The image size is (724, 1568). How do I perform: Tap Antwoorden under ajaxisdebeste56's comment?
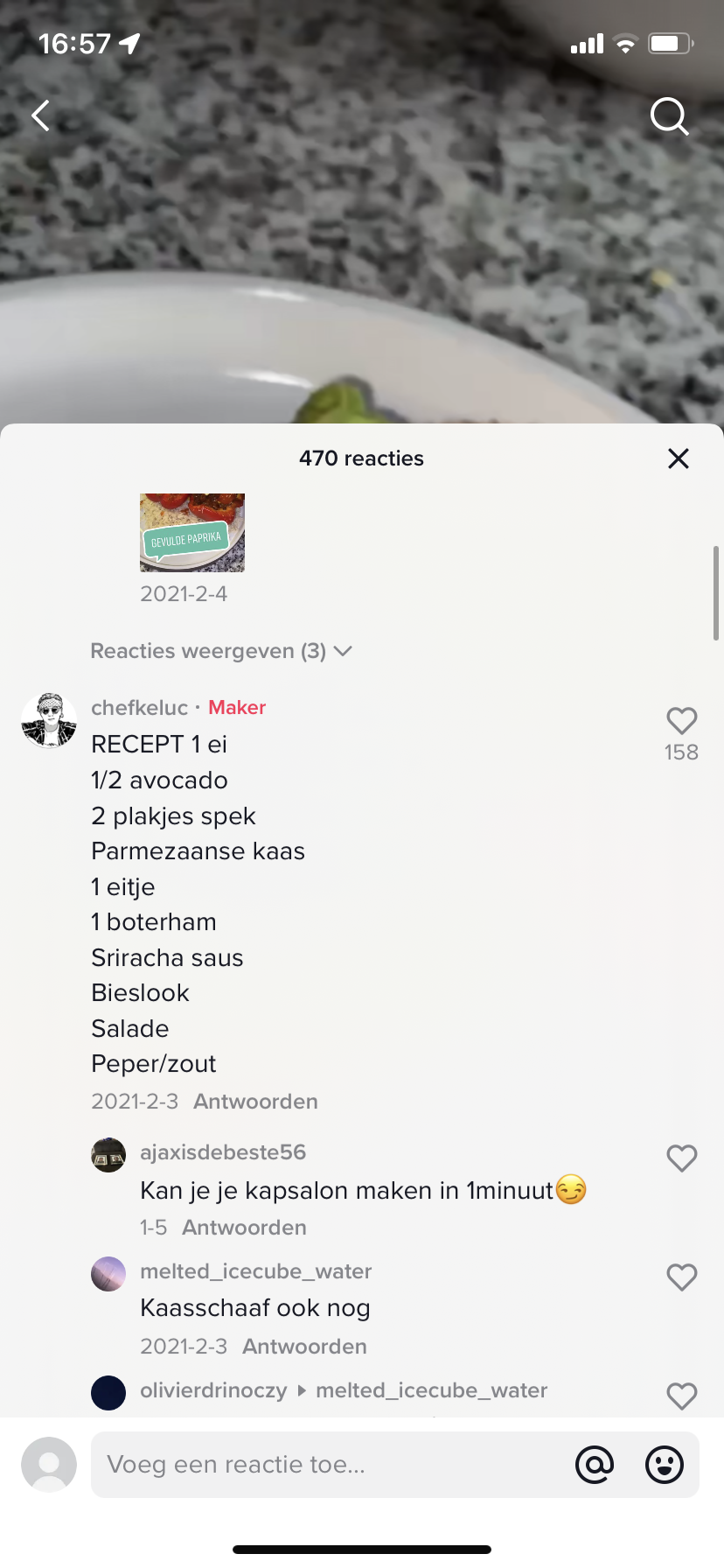(x=244, y=1228)
